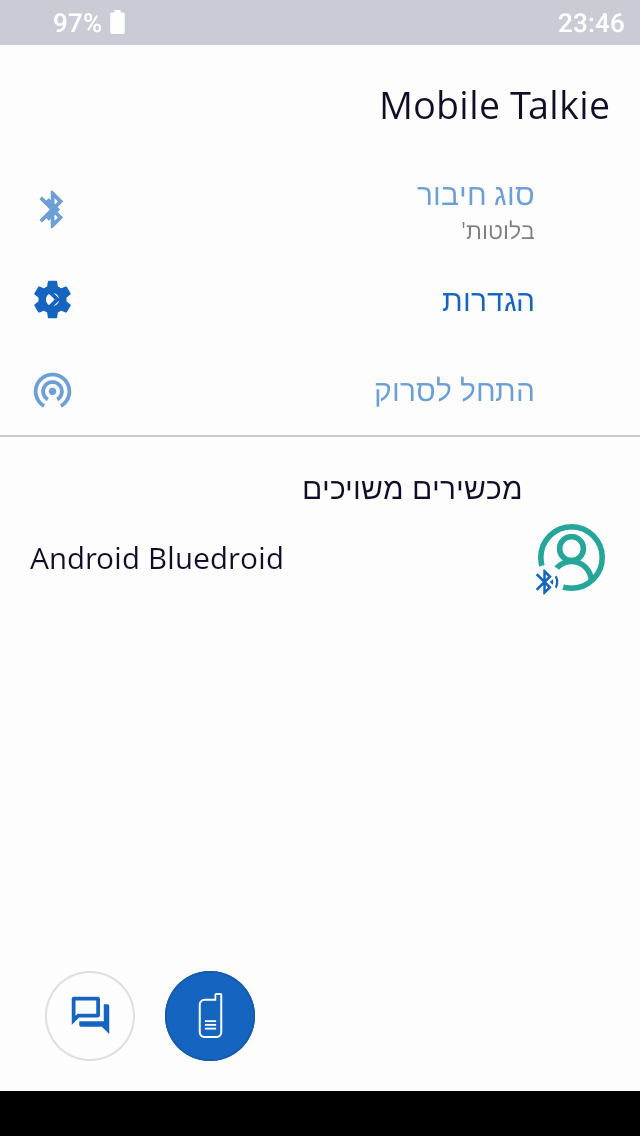Screen dimensions: 640x1136
Task: Start scanning for devices (התחל לסרוק)
Action: 320,390
